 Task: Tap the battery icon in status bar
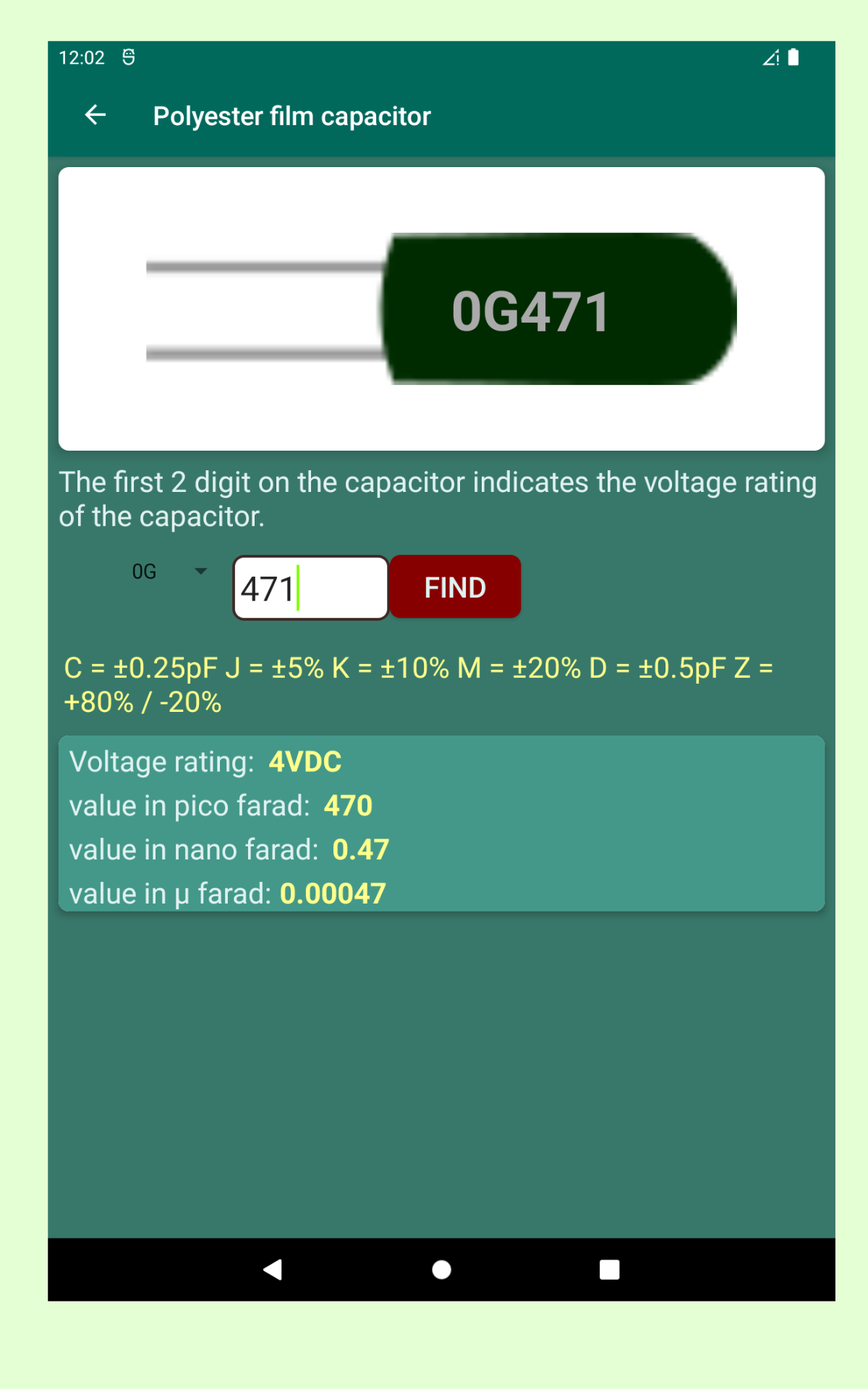(793, 57)
